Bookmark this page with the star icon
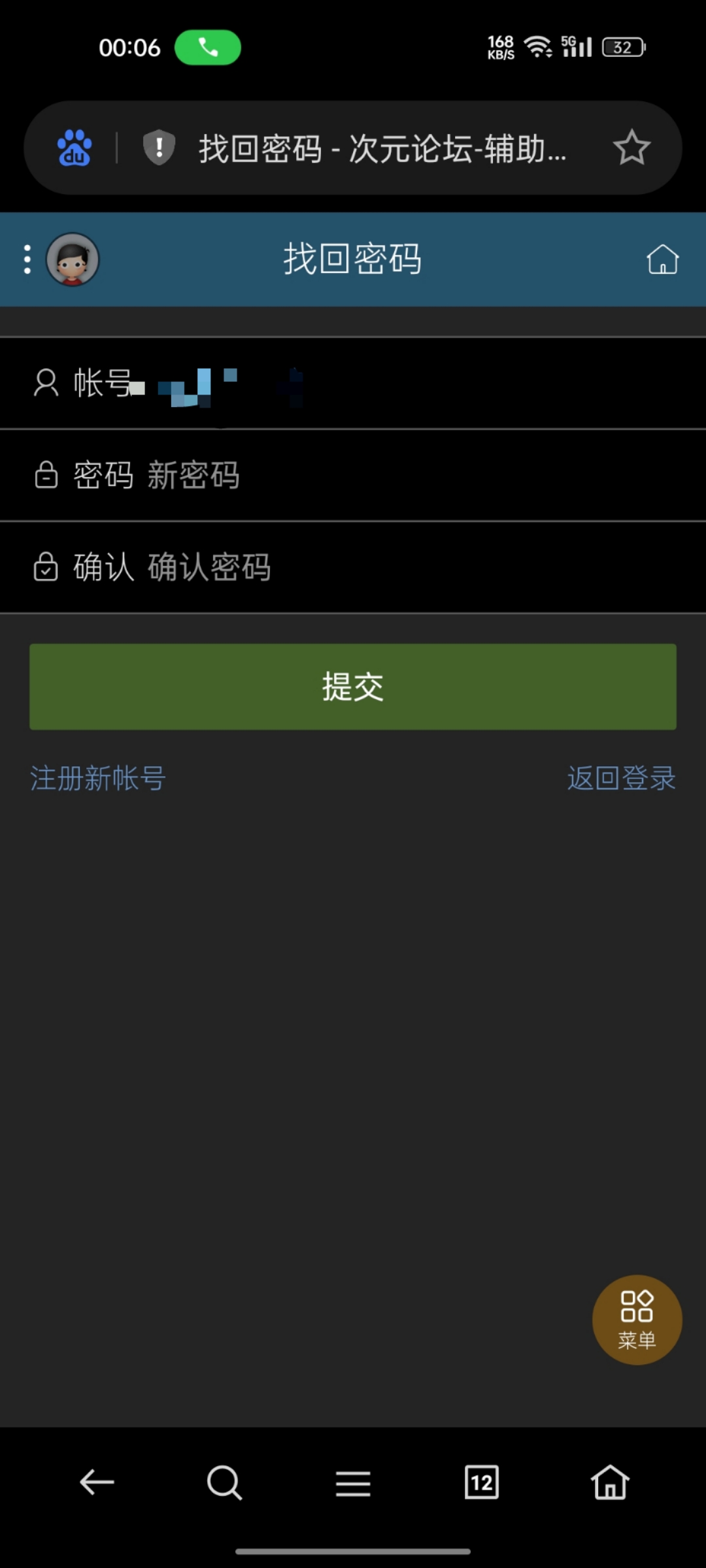The height and width of the screenshot is (1568, 706). [x=631, y=148]
